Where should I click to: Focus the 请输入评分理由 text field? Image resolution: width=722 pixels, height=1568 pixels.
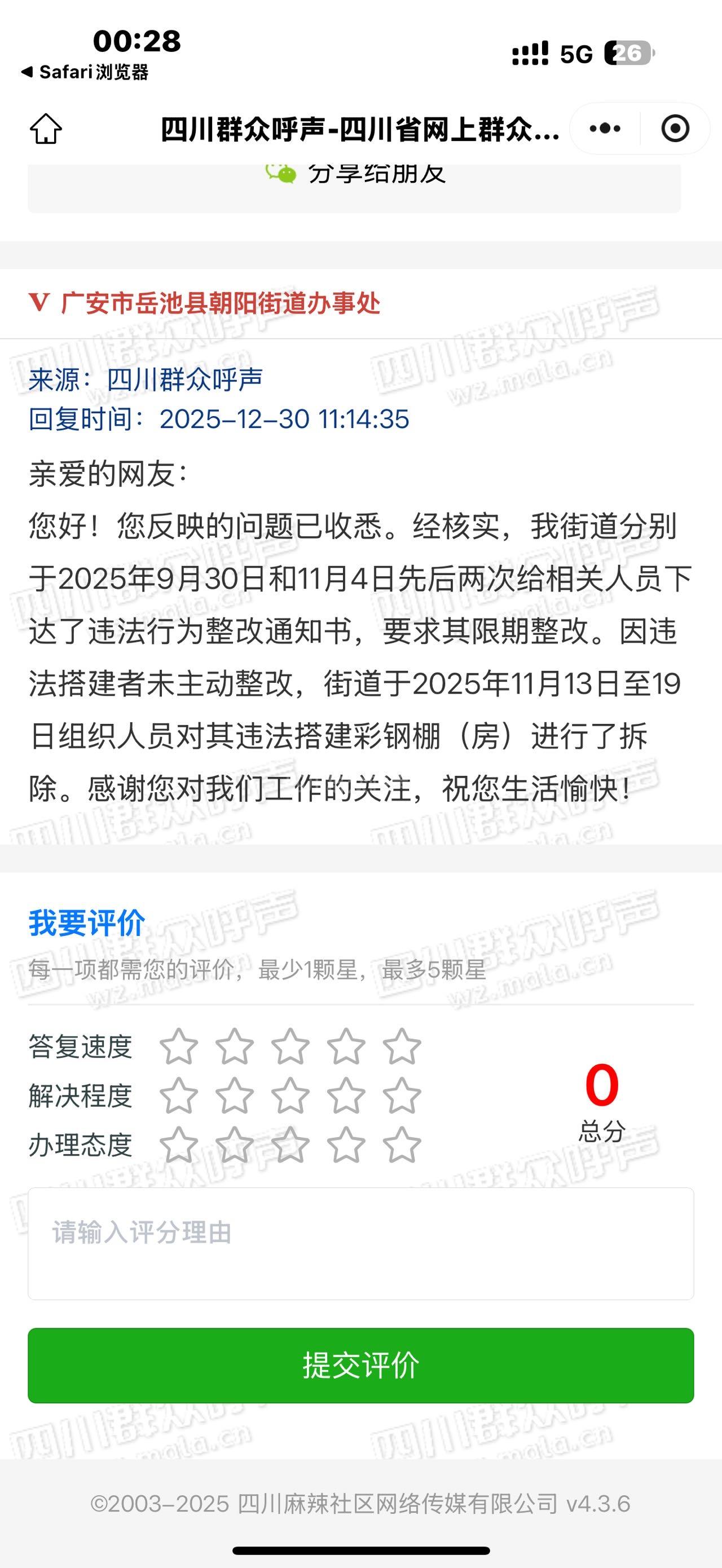coord(360,1243)
